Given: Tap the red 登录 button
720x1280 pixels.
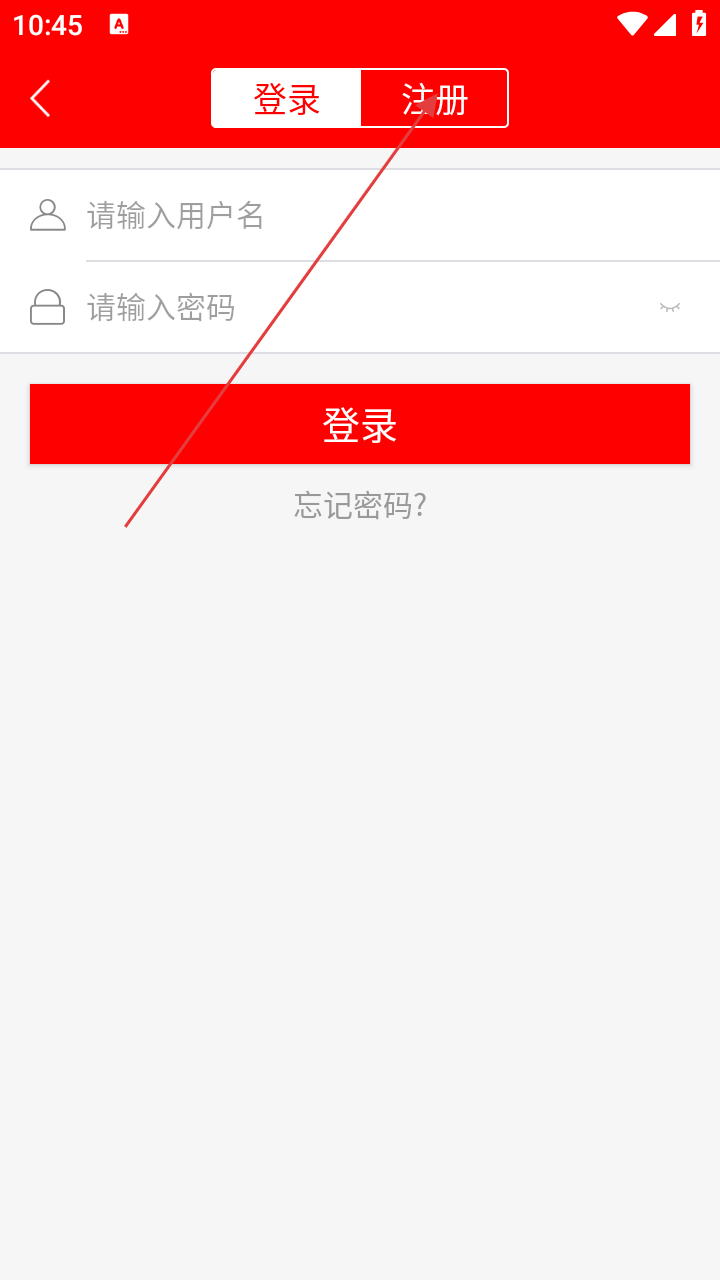Looking at the screenshot, I should tap(360, 424).
